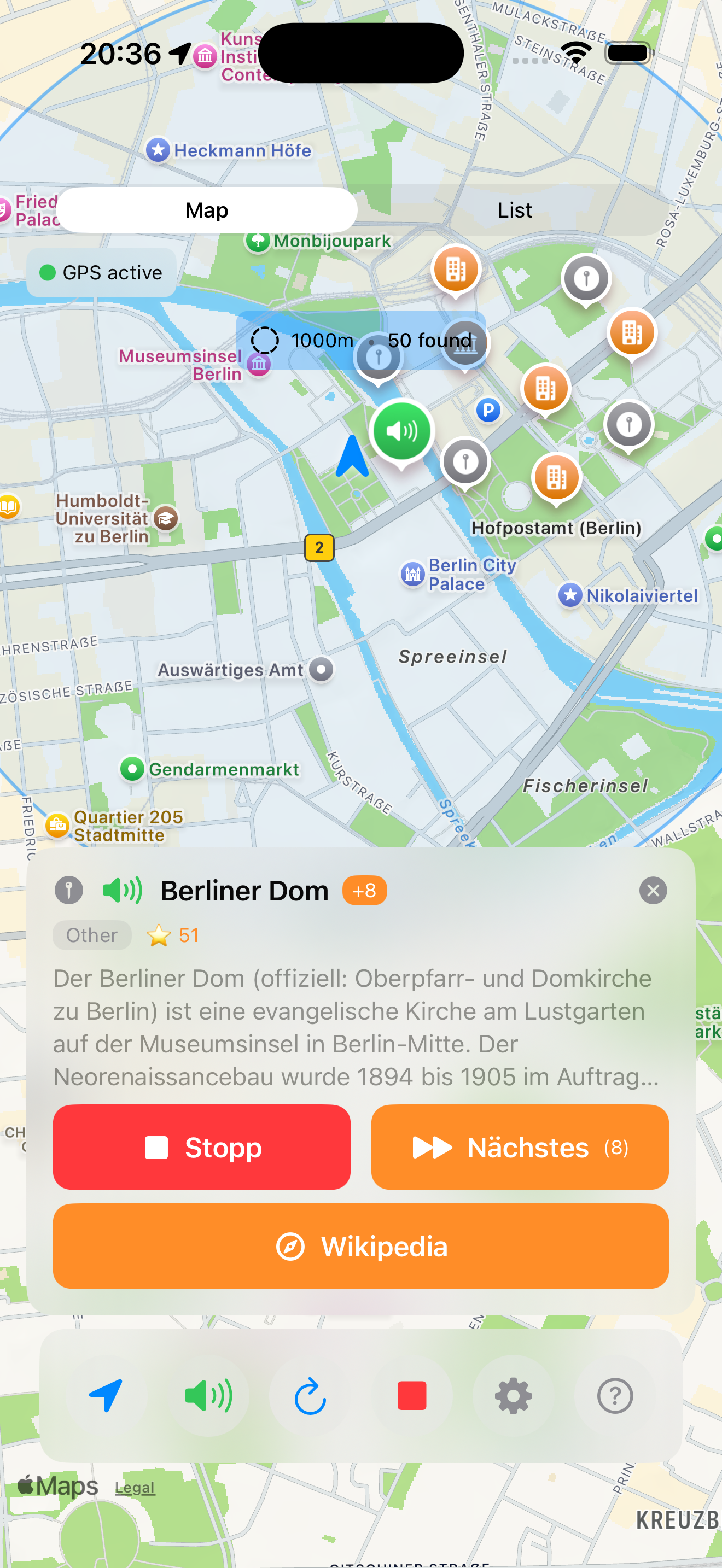Open the Wikipedia article
This screenshot has height=1568, width=722.
click(x=360, y=1246)
